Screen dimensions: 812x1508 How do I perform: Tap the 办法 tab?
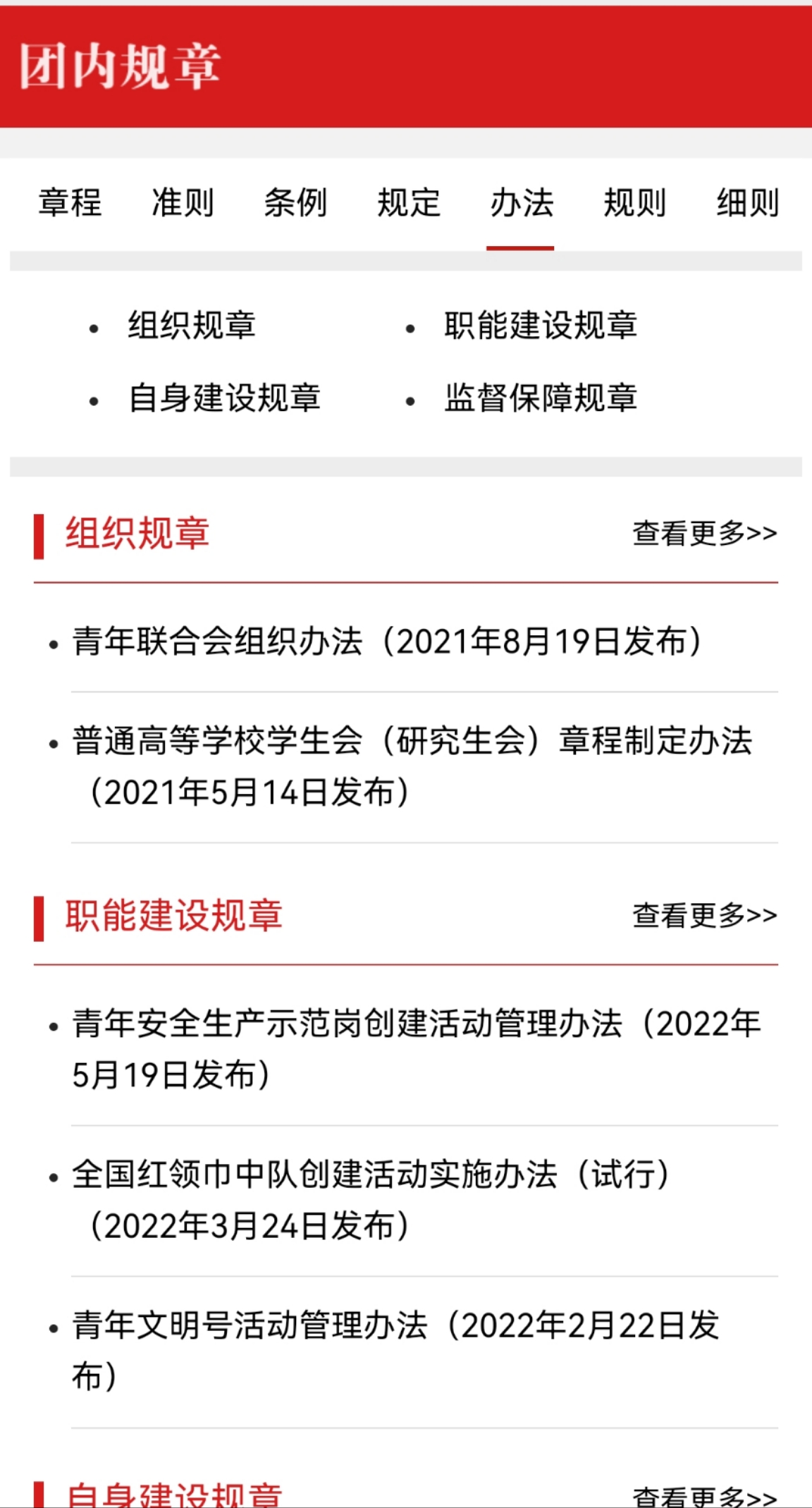(x=522, y=203)
